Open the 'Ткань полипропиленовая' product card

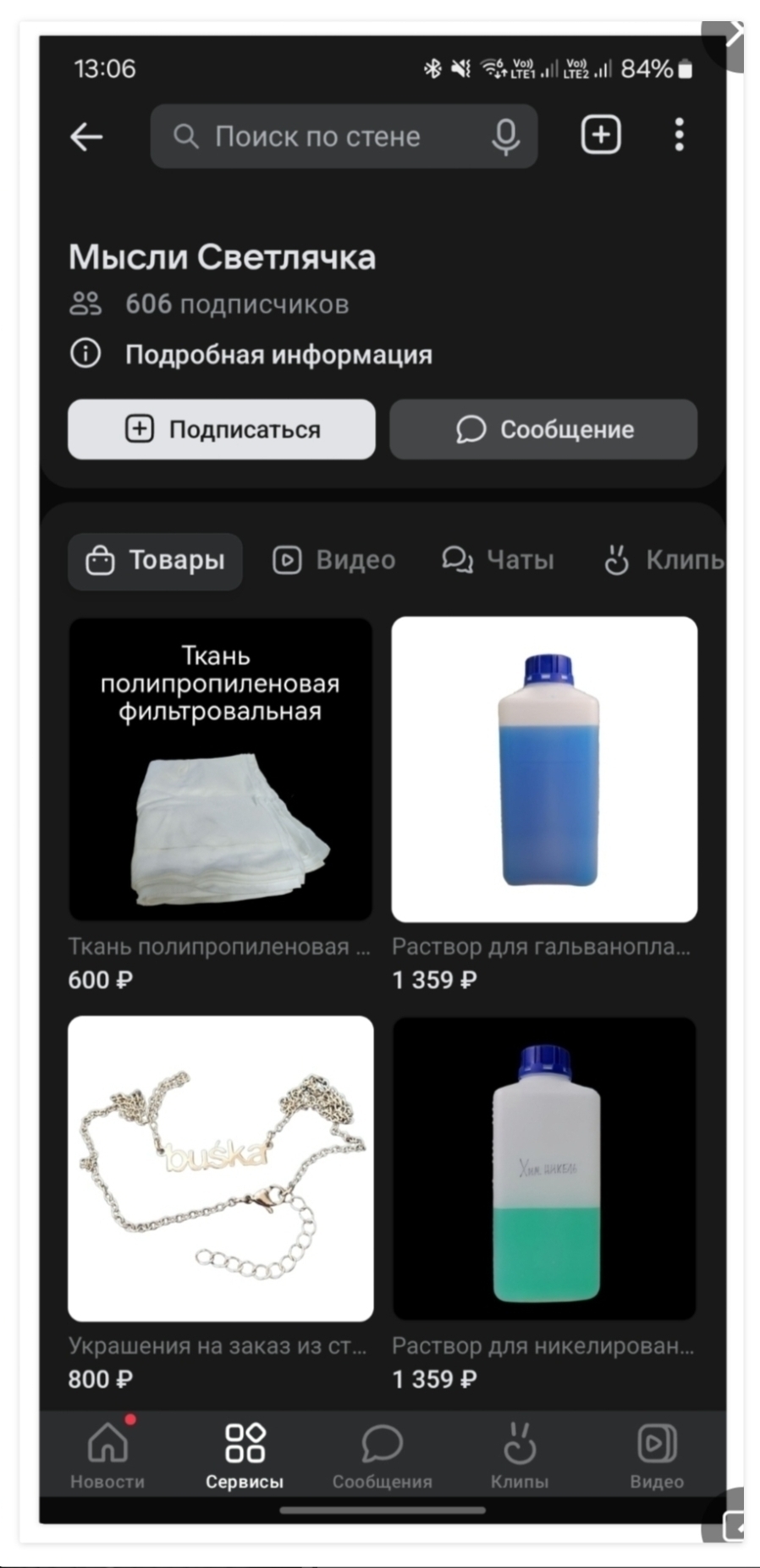point(220,769)
